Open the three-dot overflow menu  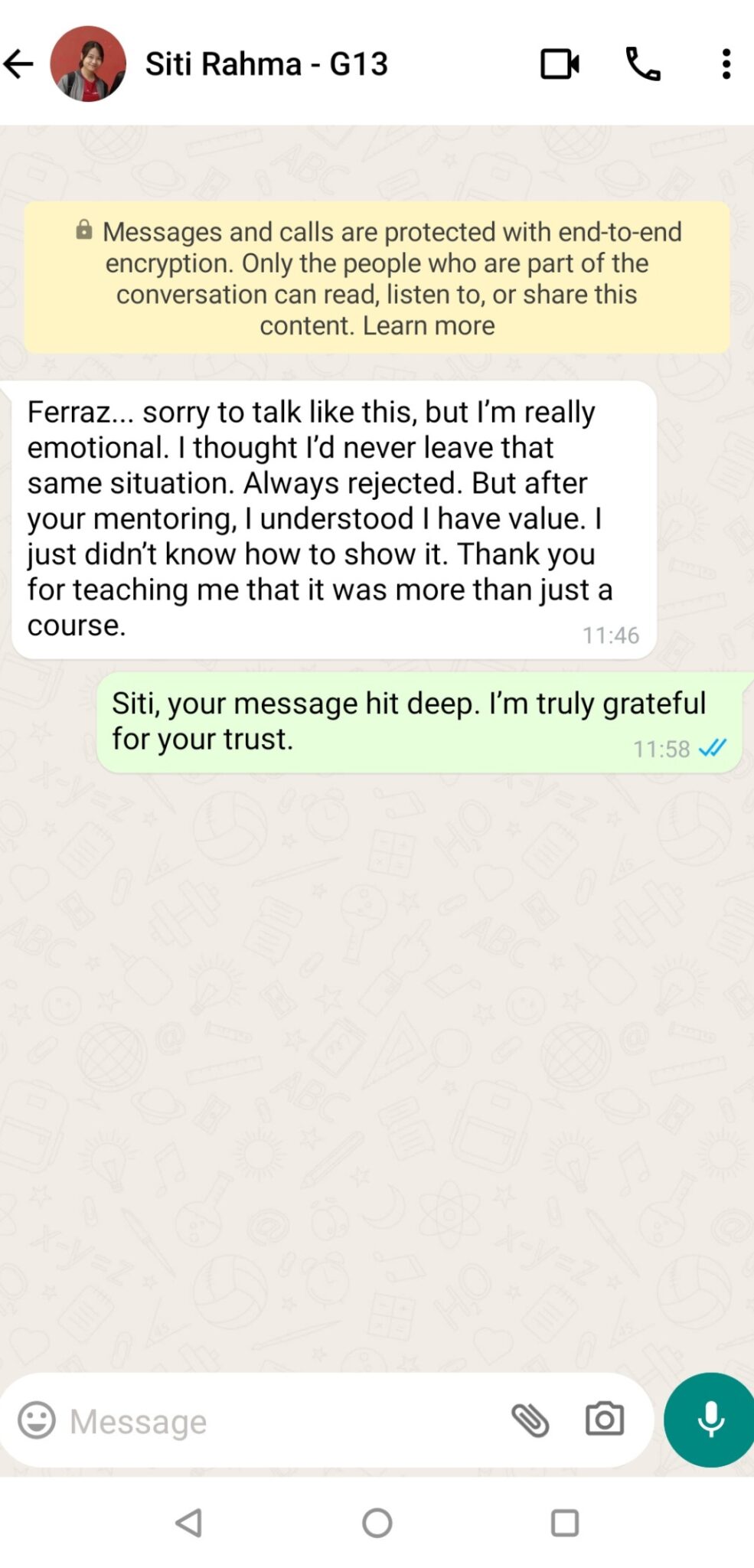[x=726, y=64]
